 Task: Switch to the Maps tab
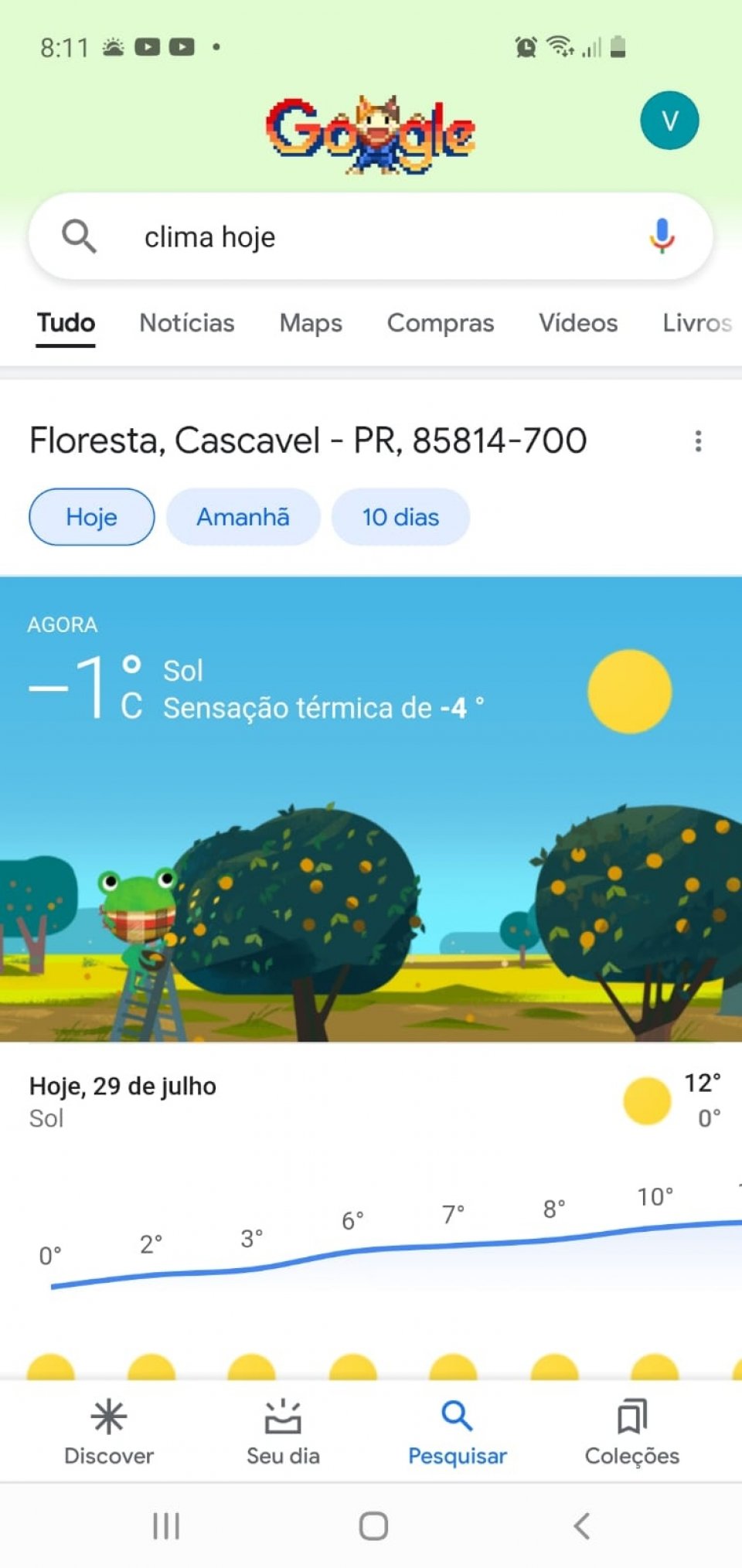(311, 323)
